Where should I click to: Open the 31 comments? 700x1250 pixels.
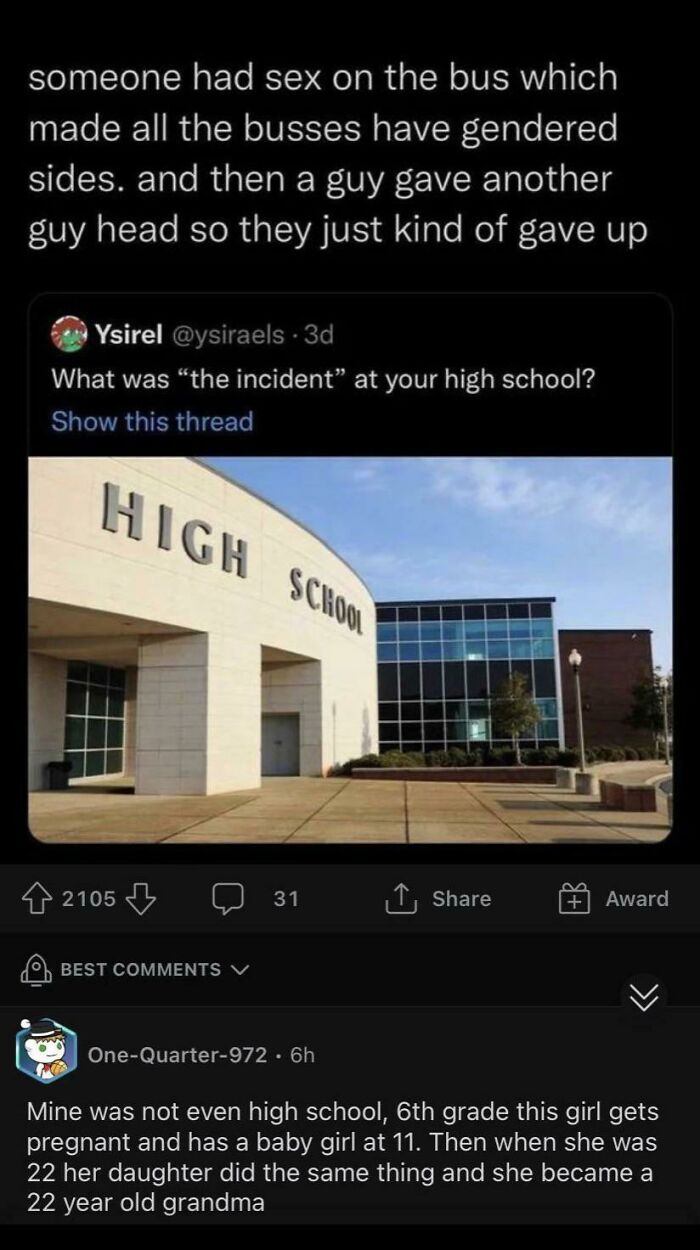click(252, 898)
